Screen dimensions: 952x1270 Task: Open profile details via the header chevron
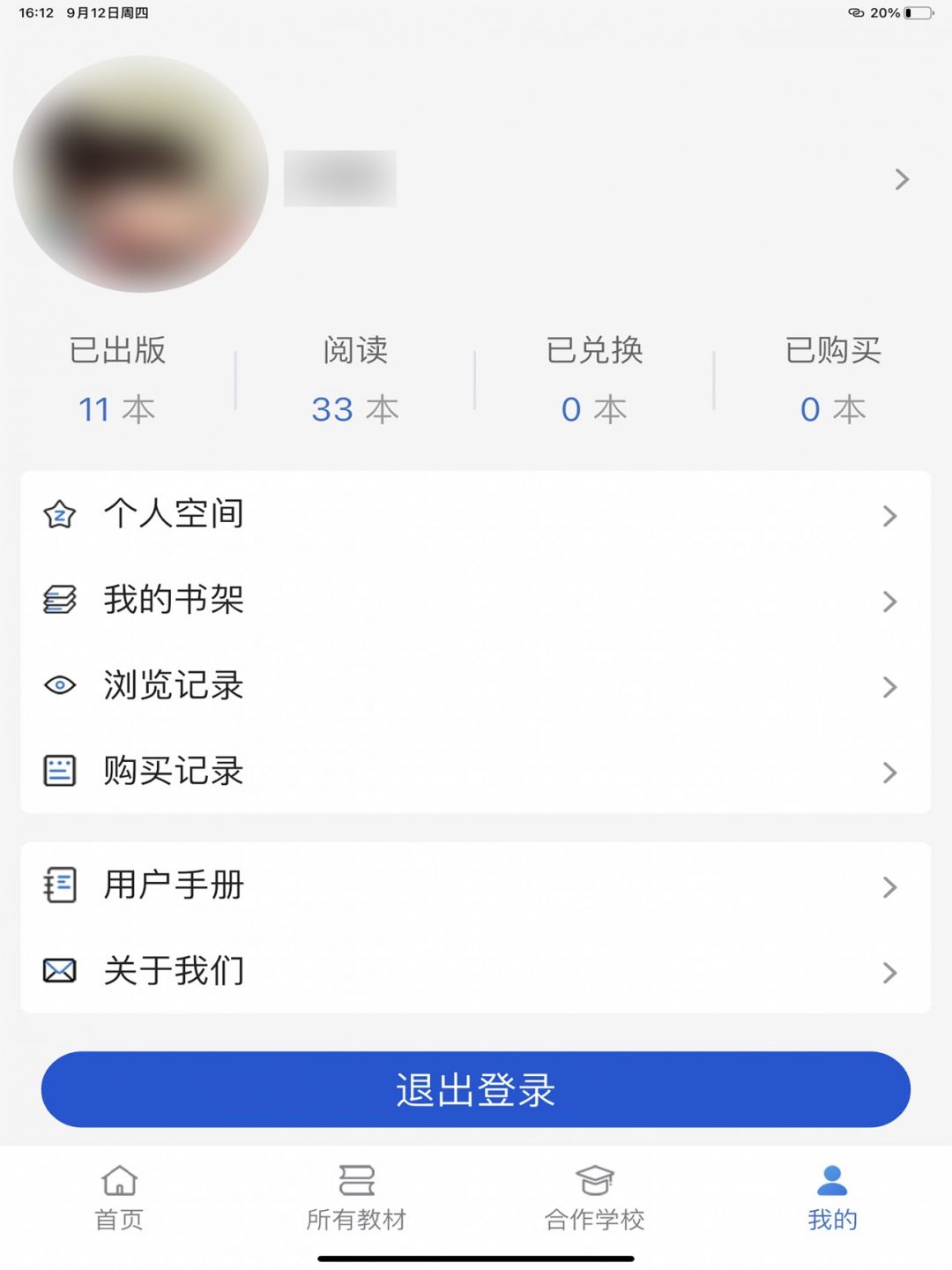click(x=901, y=179)
